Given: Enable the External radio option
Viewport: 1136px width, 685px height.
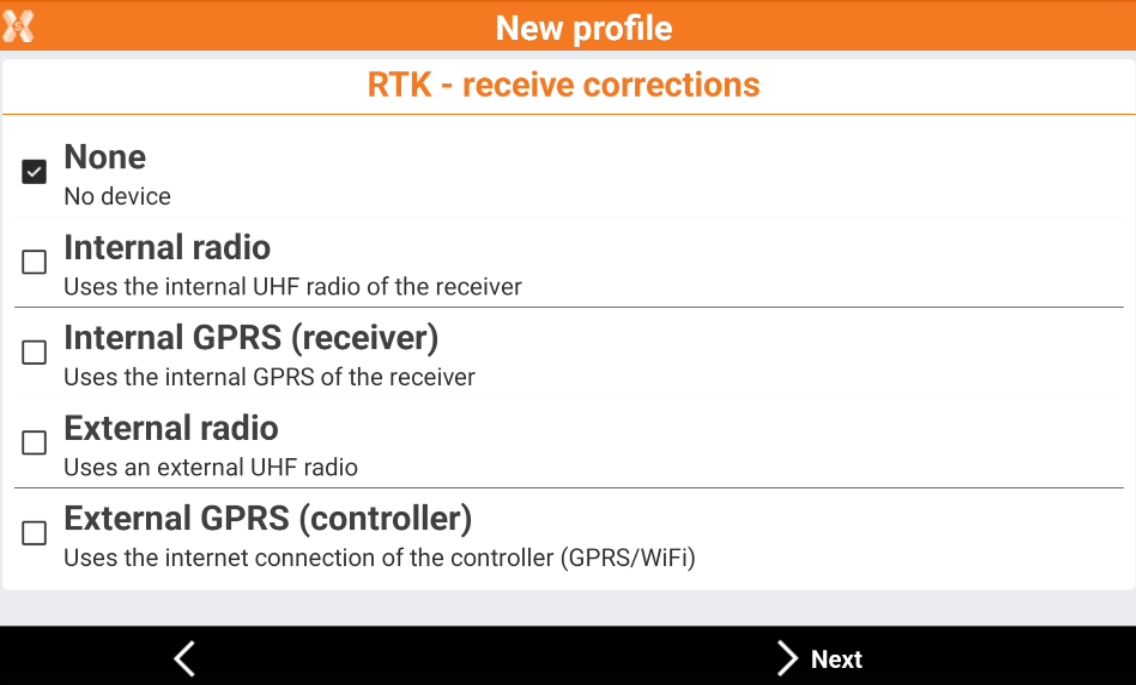Looking at the screenshot, I should [x=34, y=442].
